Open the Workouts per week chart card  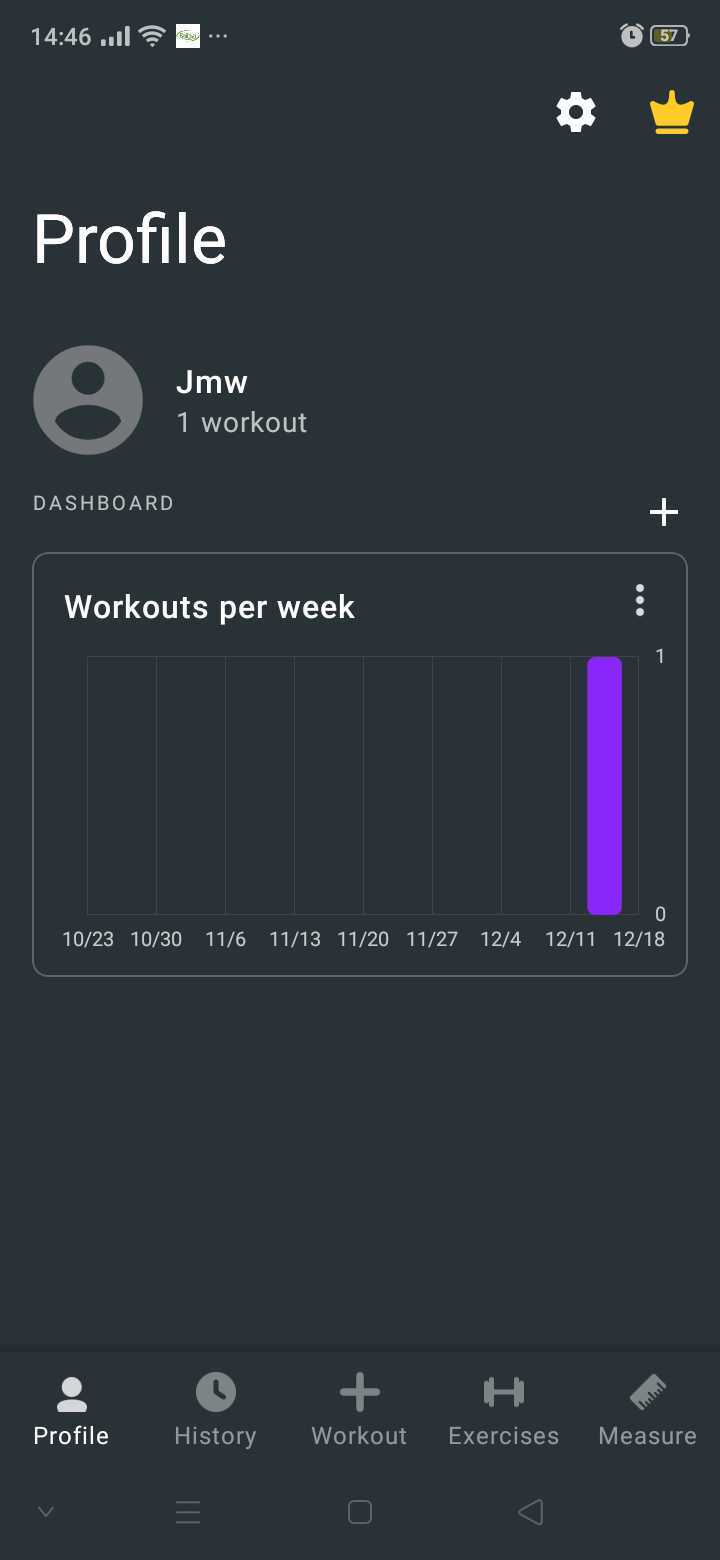tap(360, 780)
